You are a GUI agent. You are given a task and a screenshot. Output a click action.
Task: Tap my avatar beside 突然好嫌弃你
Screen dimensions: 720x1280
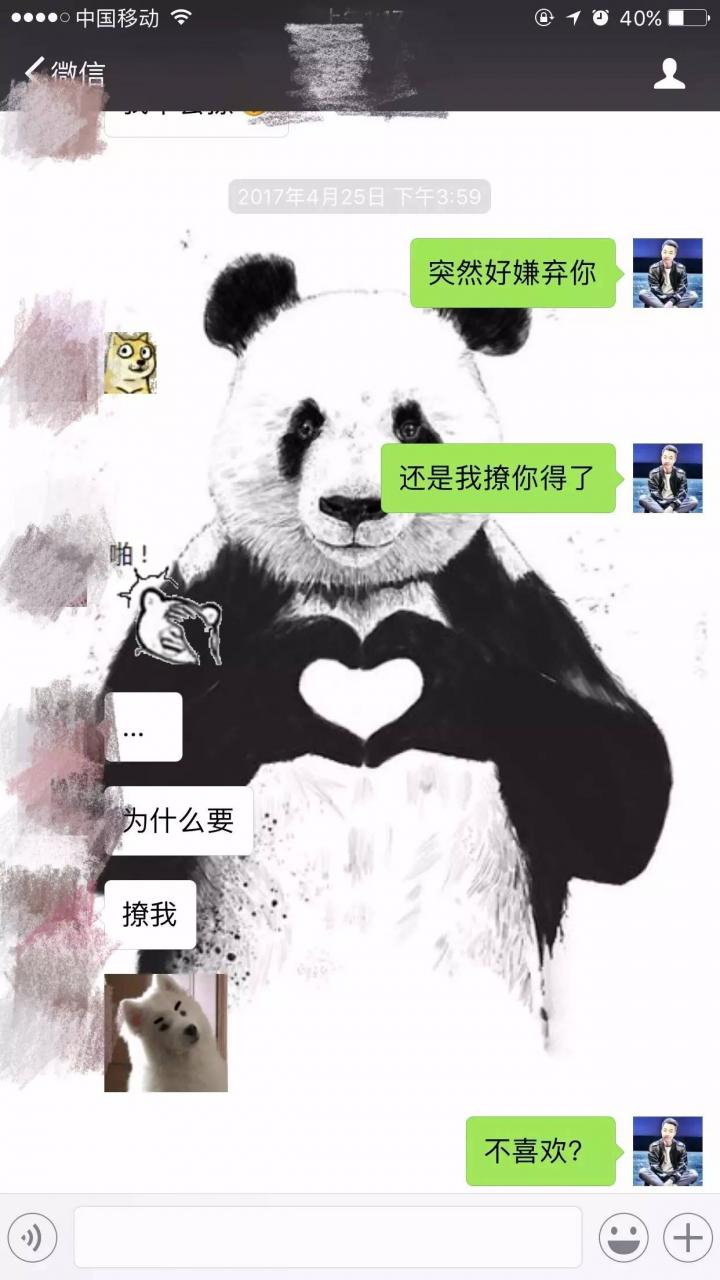click(x=668, y=273)
